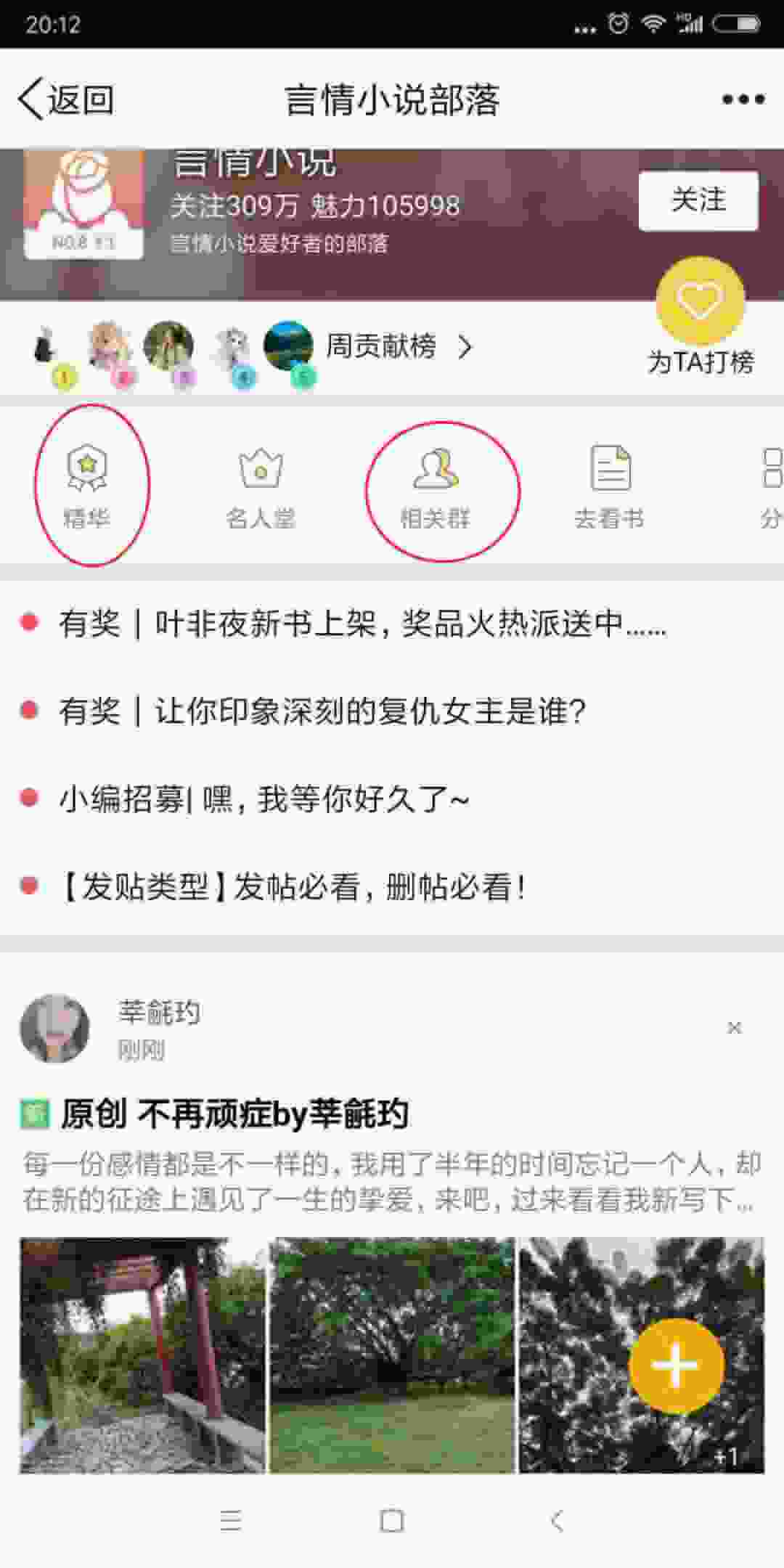The height and width of the screenshot is (1568, 784).
Task: Read the 小编招募 pinned post
Action: [265, 799]
